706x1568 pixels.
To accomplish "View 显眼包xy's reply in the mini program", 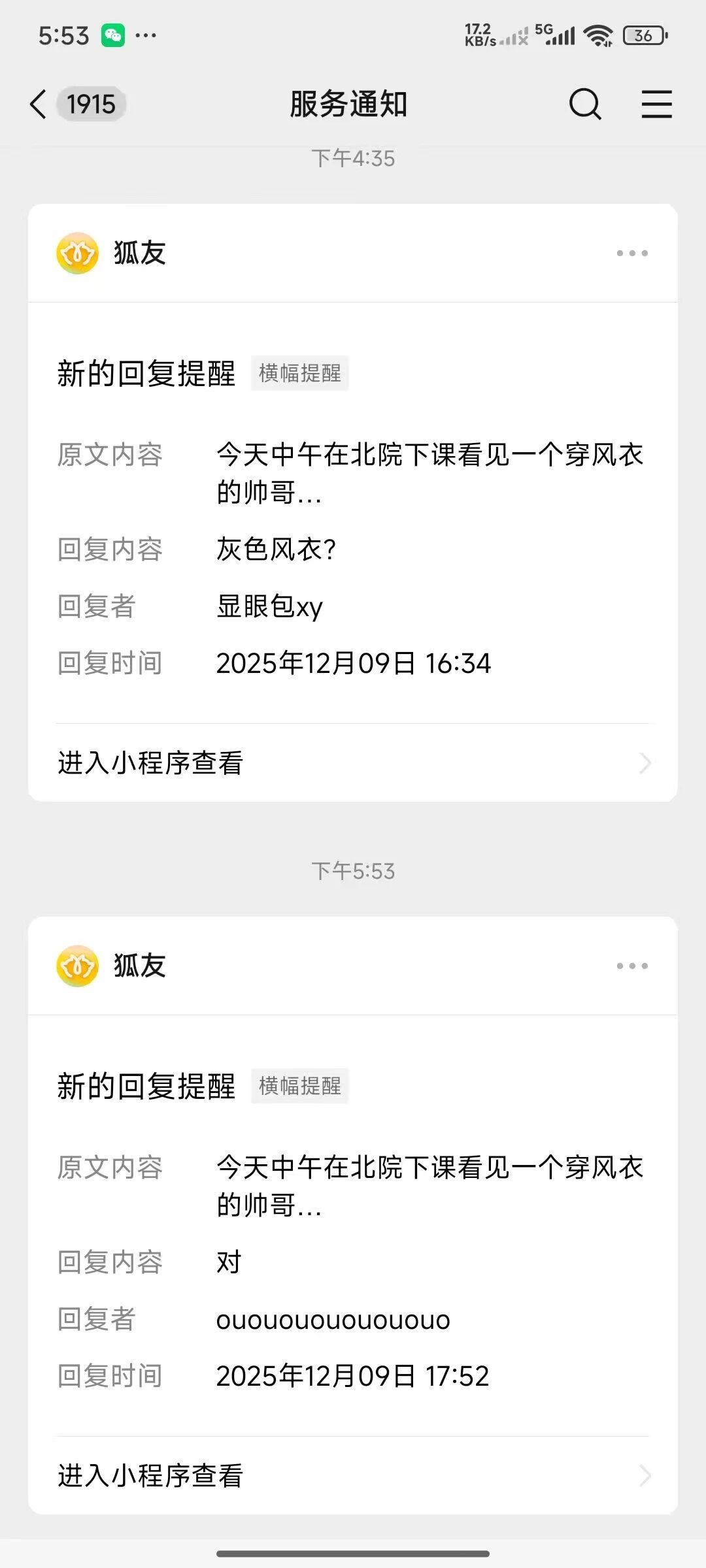I will [353, 762].
